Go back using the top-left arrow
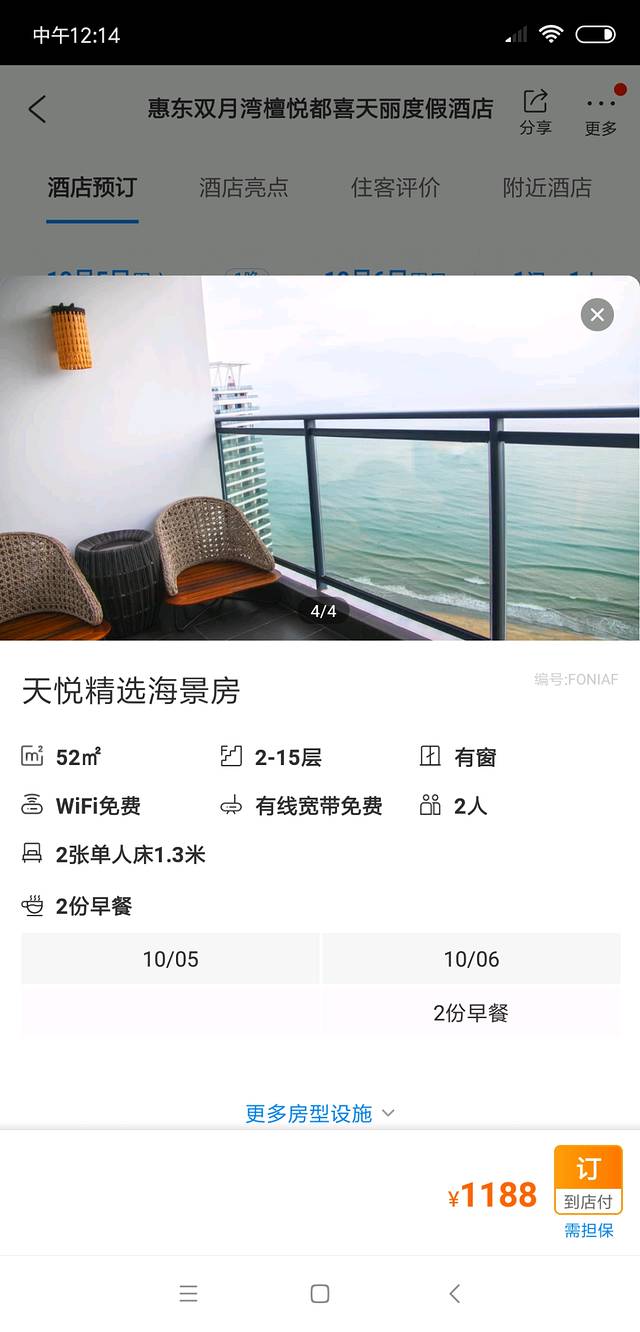640x1332 pixels. [38, 109]
